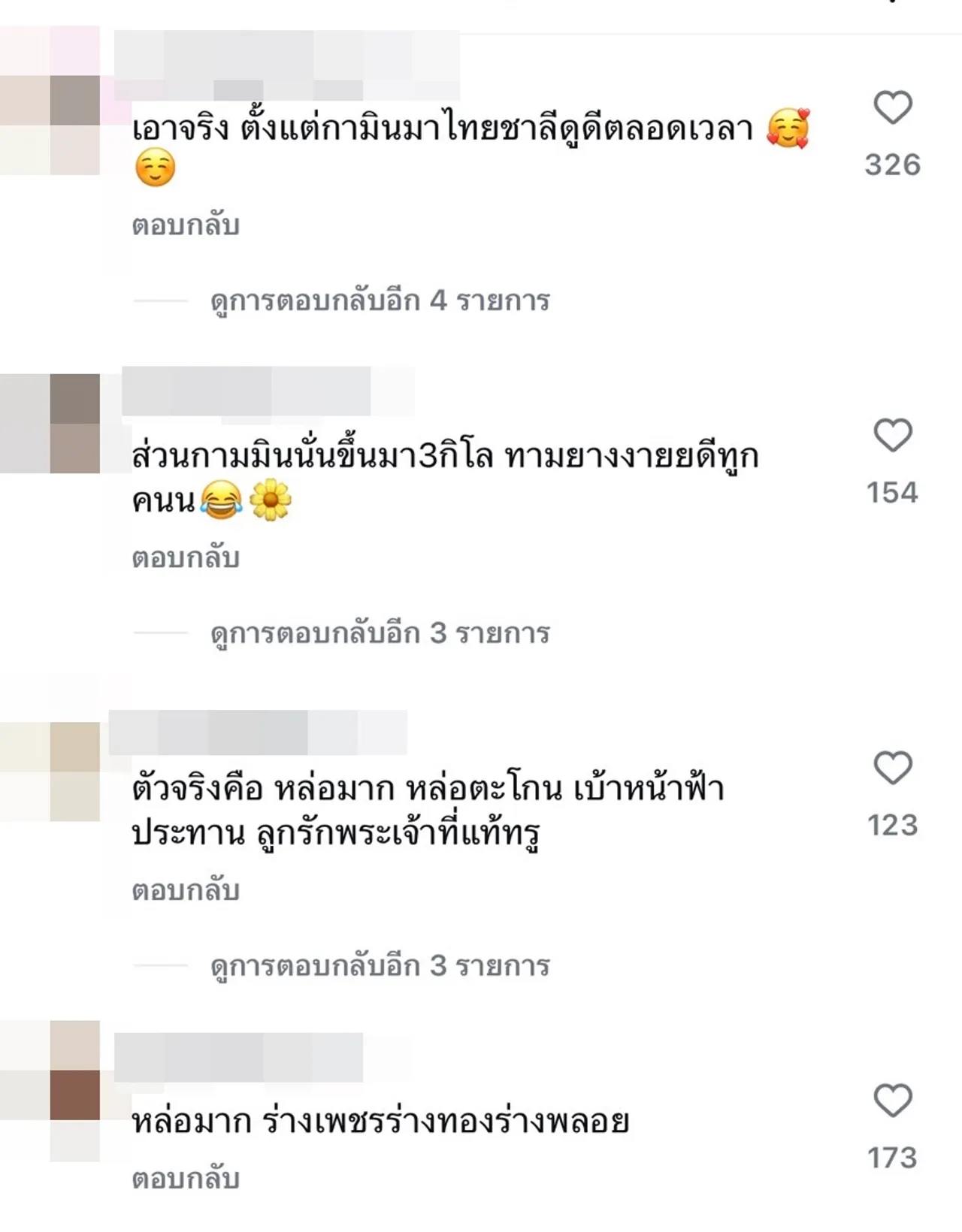Expand the 4 more replies
This screenshot has width=962, height=1232.
[x=380, y=300]
